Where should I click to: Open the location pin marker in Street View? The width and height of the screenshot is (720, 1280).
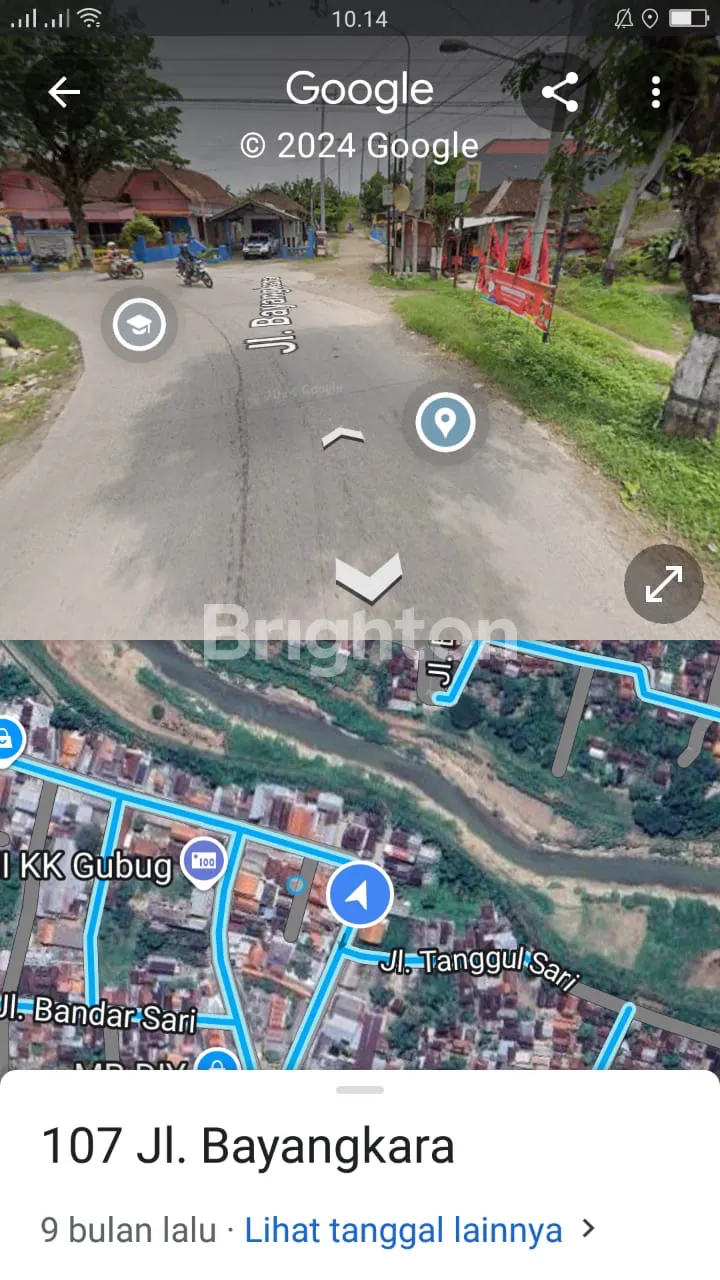click(445, 422)
